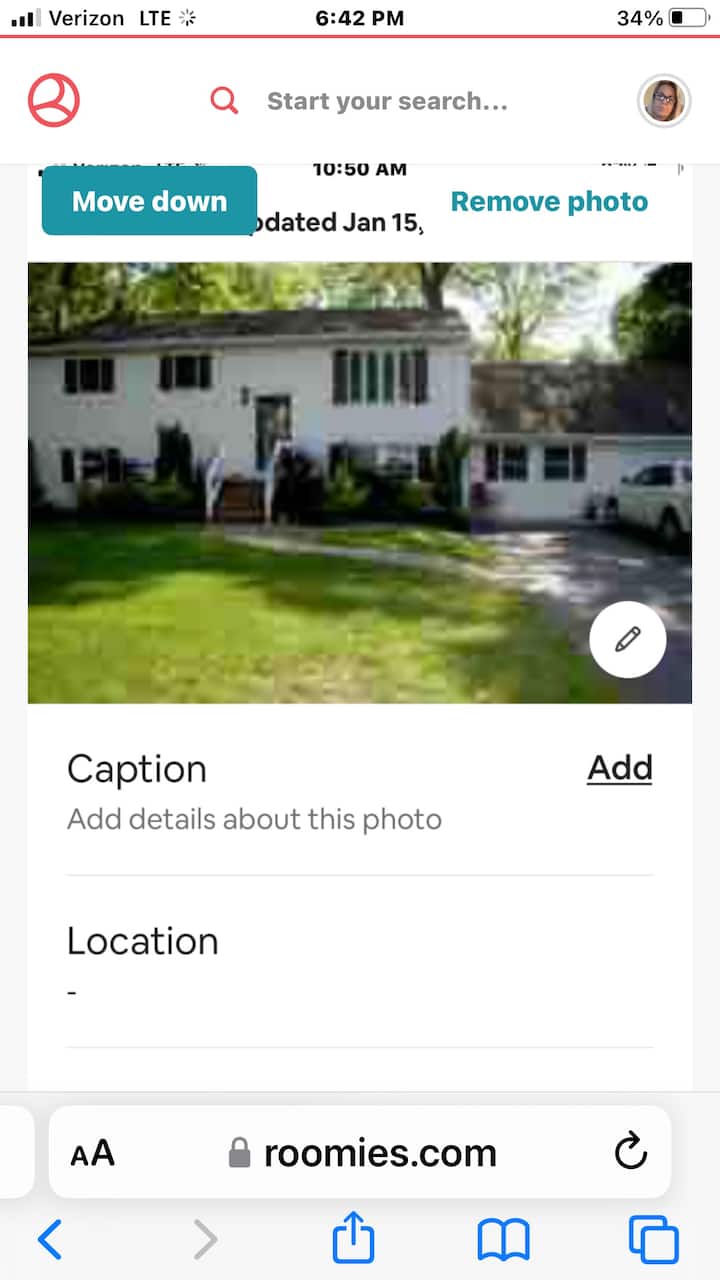Show open Safari tabs
720x1280 pixels.
coord(654,1240)
